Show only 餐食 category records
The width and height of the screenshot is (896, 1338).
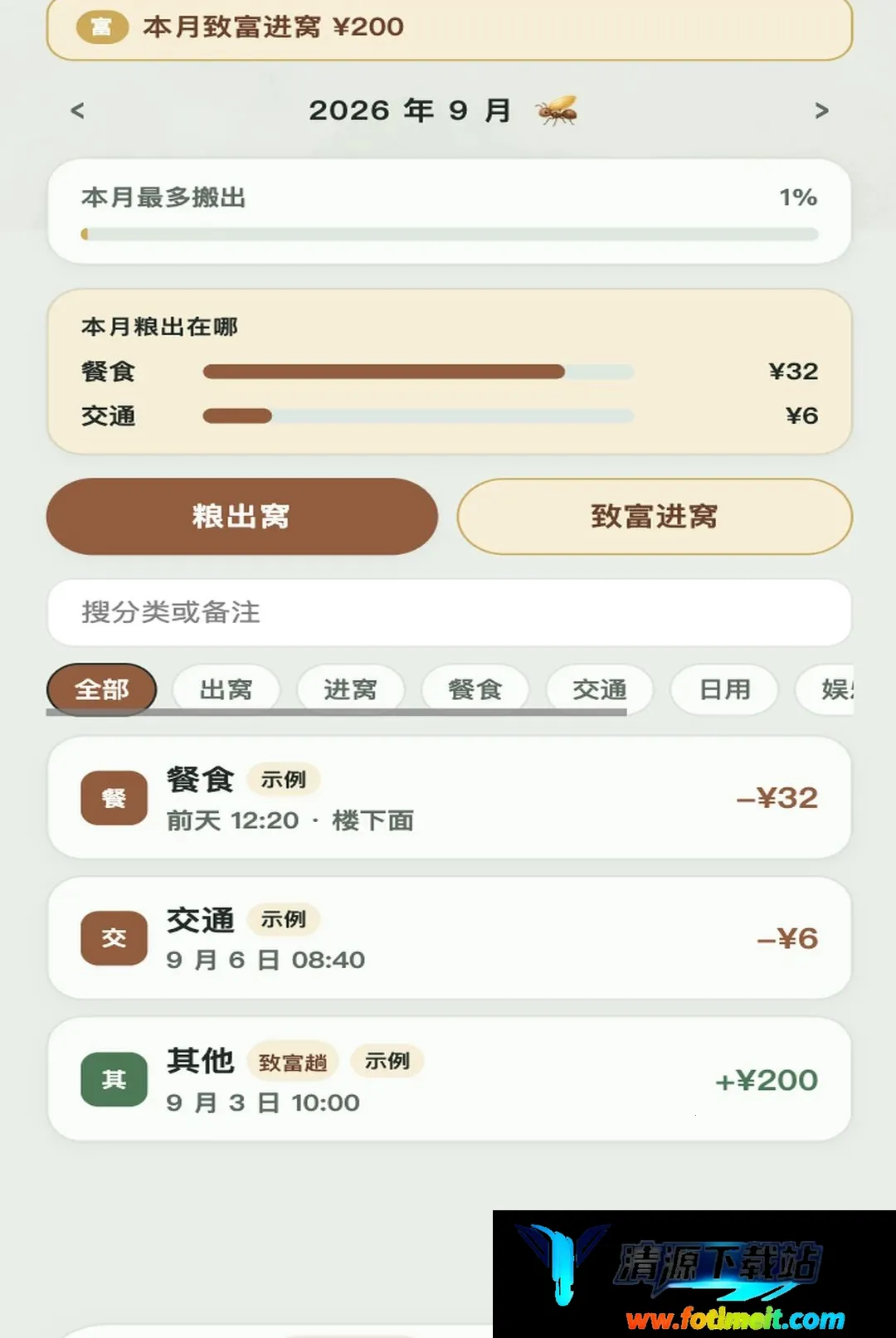click(475, 689)
